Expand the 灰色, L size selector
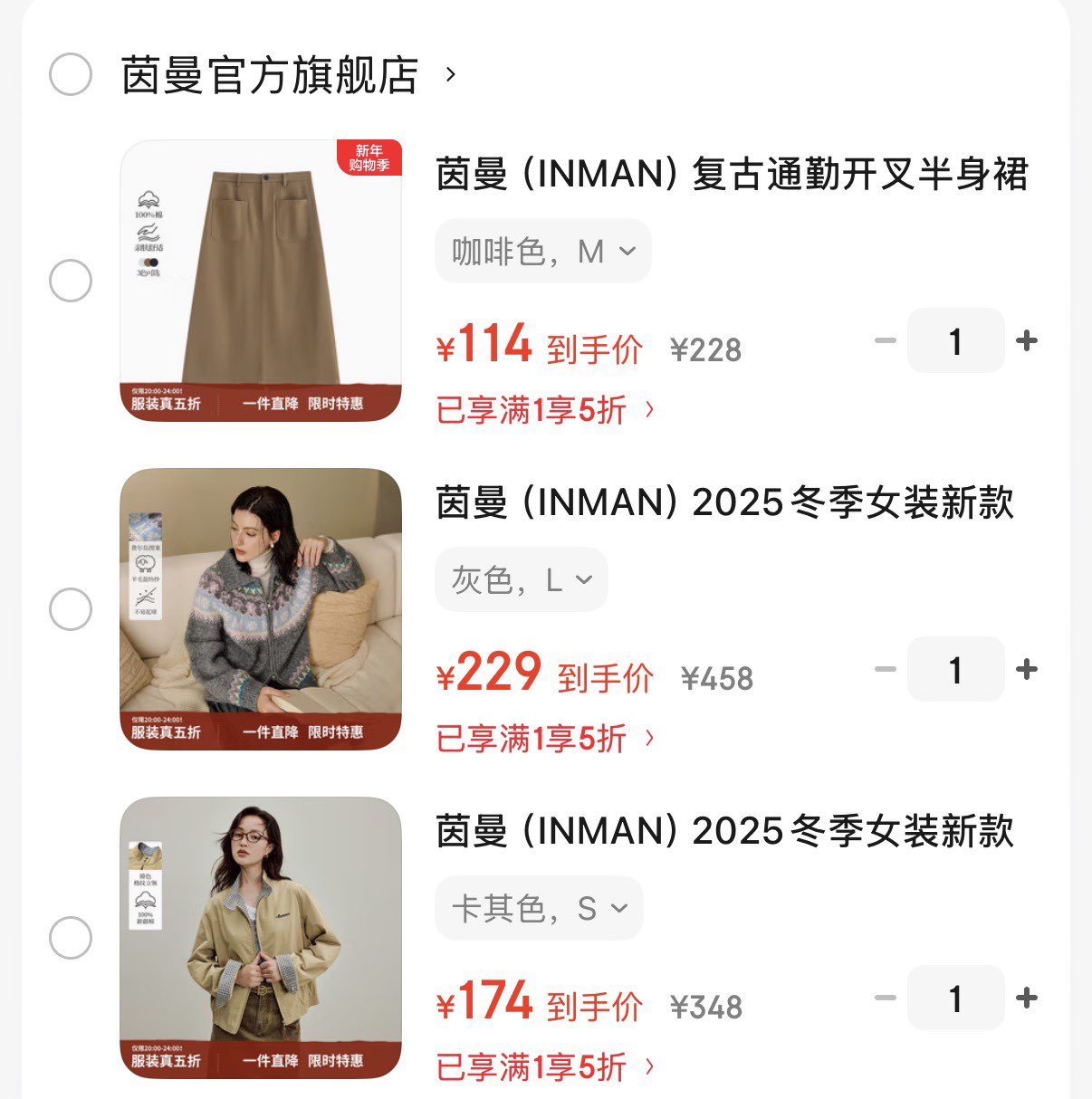The width and height of the screenshot is (1092, 1099). (x=522, y=580)
